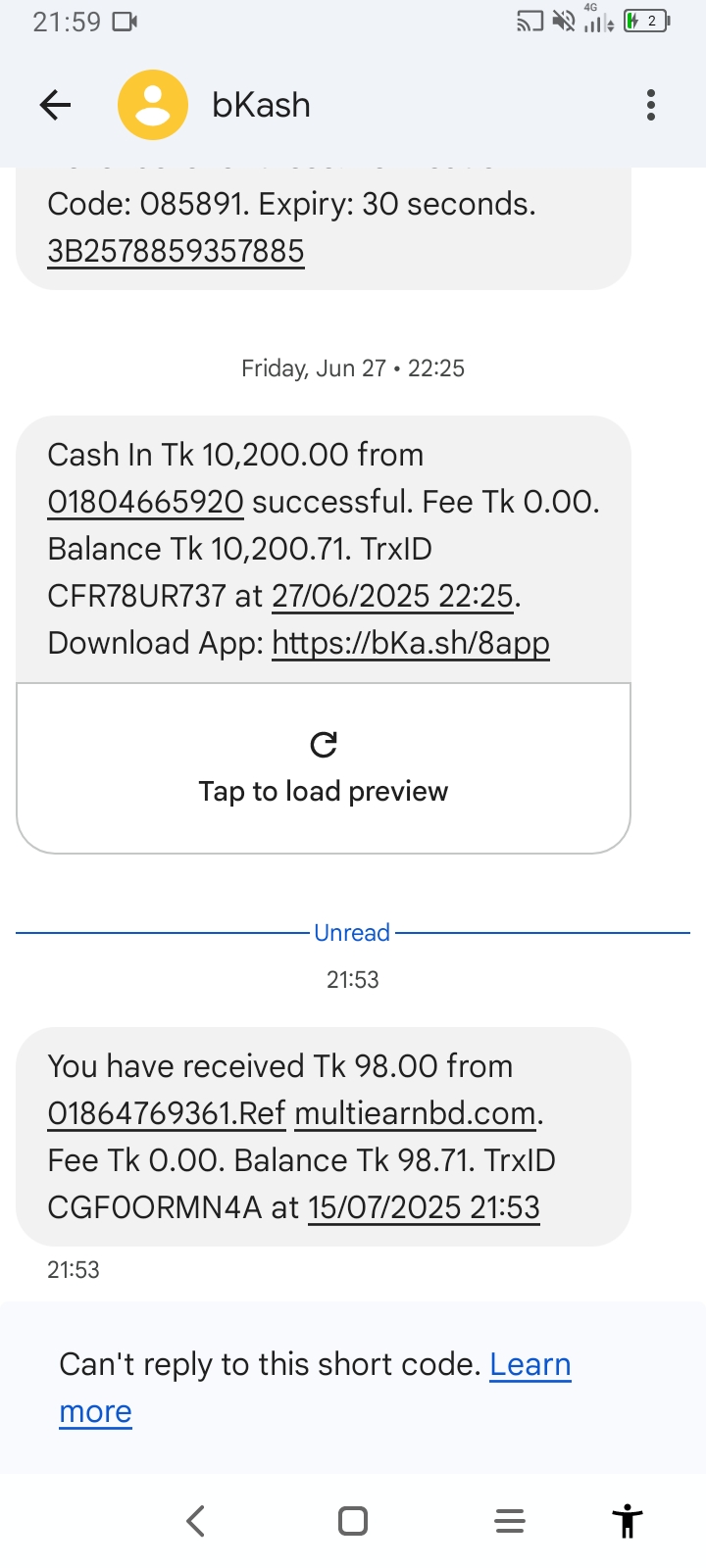Open the accessibility shortcut button
This screenshot has height=1568, width=706.
pyautogui.click(x=628, y=1521)
